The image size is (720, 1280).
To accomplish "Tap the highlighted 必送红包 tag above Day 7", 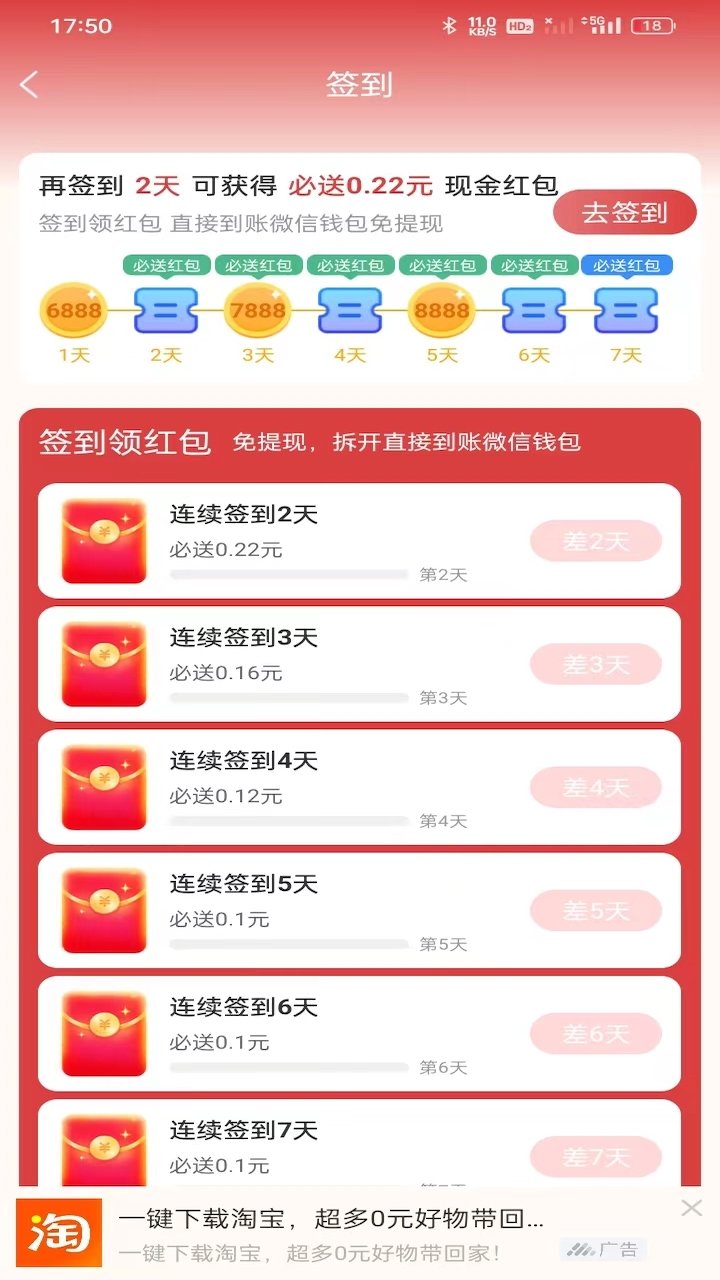I will [625, 265].
